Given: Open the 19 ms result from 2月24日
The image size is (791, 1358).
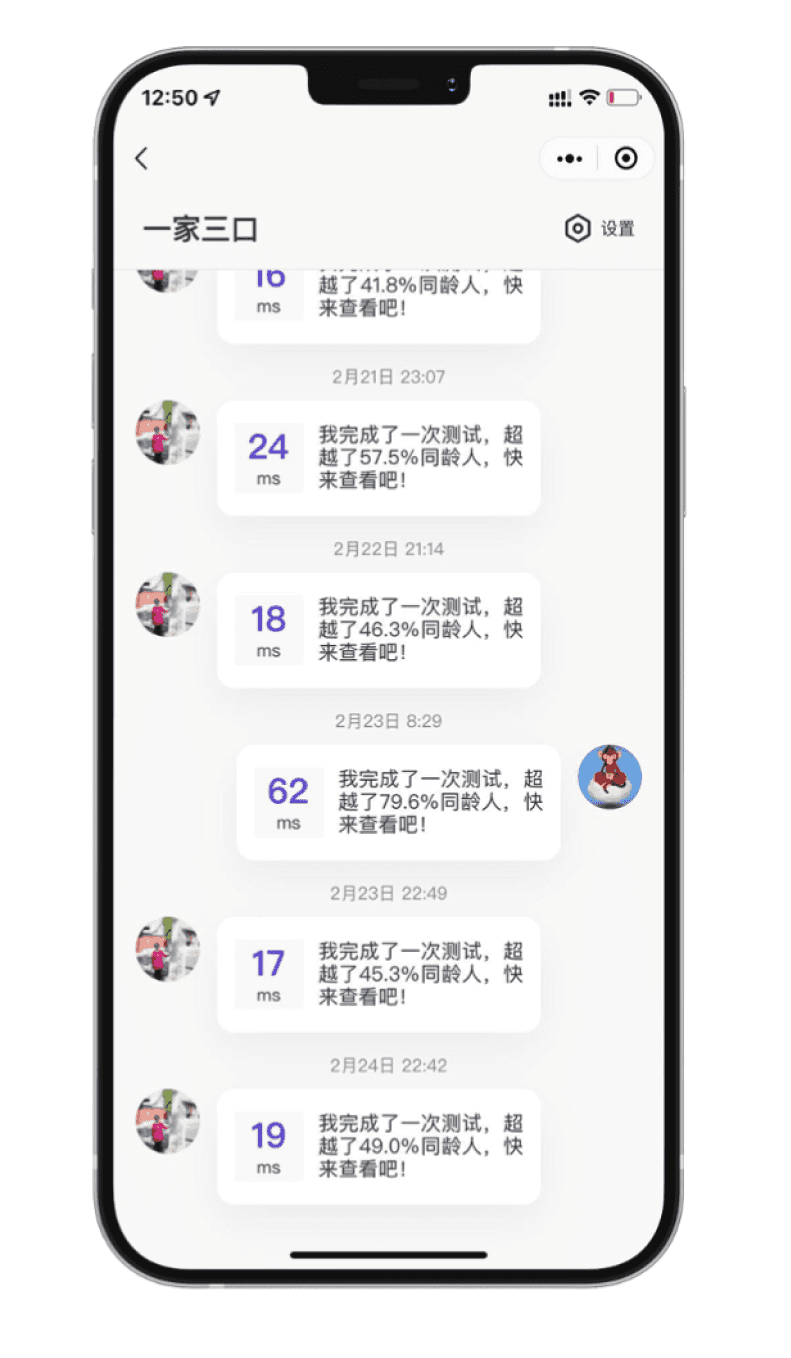Looking at the screenshot, I should point(378,1146).
